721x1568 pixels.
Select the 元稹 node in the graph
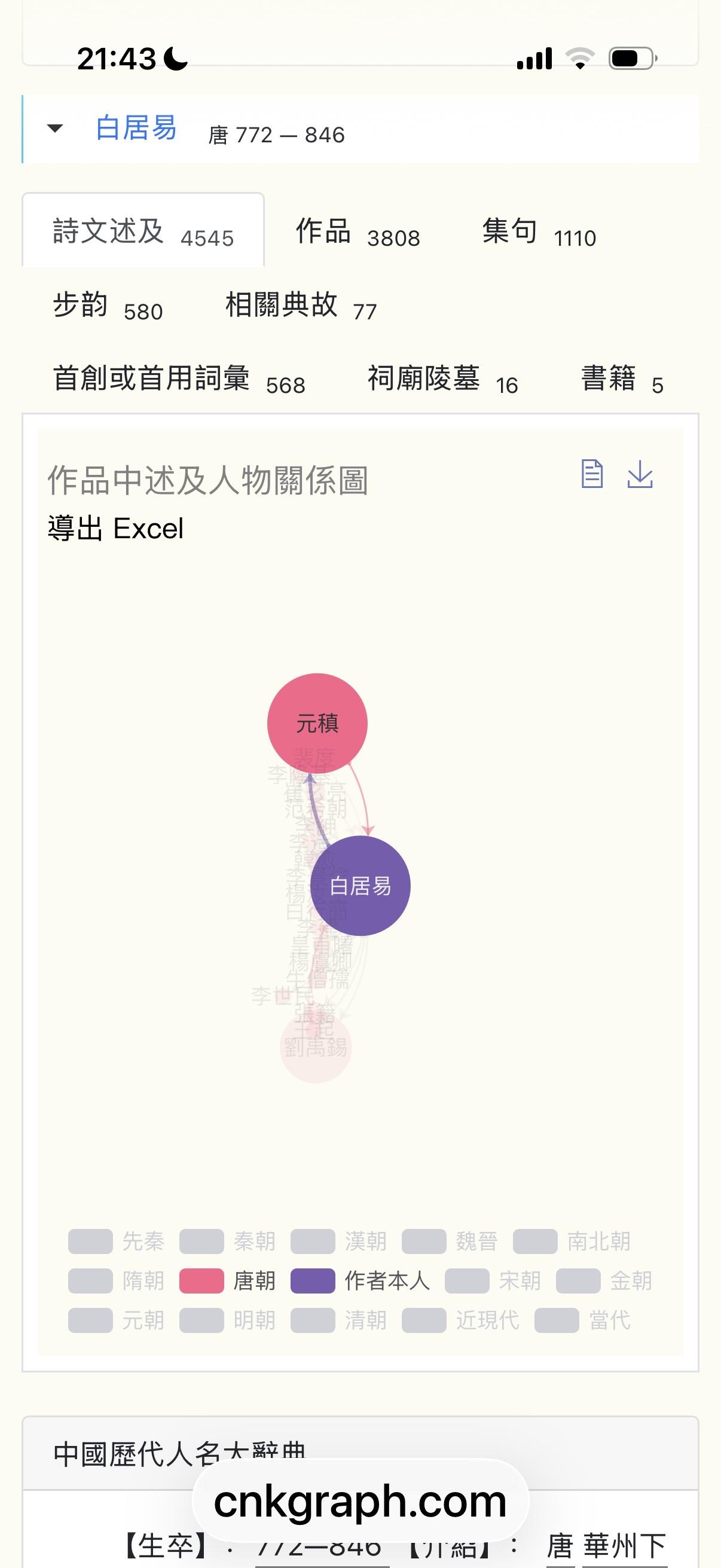point(317,722)
